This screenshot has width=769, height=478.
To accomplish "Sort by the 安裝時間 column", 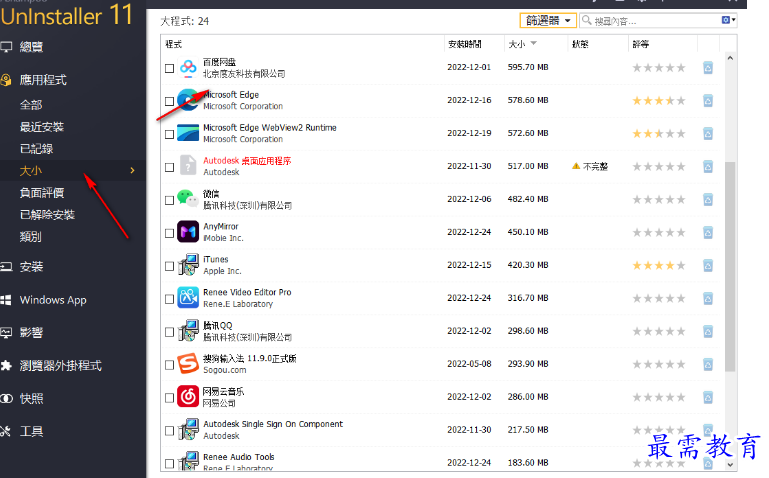I will (x=464, y=44).
